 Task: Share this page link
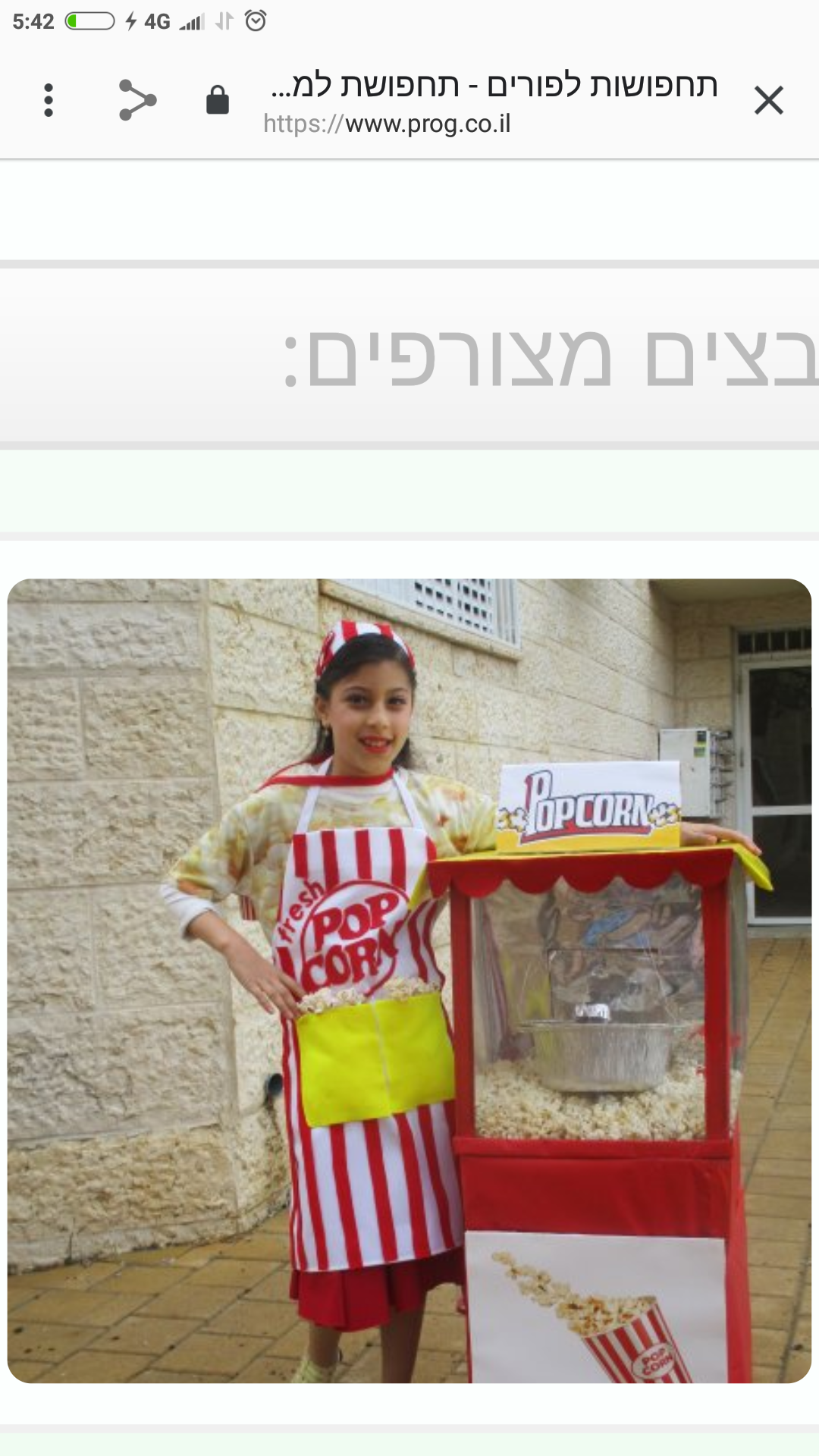(x=137, y=100)
